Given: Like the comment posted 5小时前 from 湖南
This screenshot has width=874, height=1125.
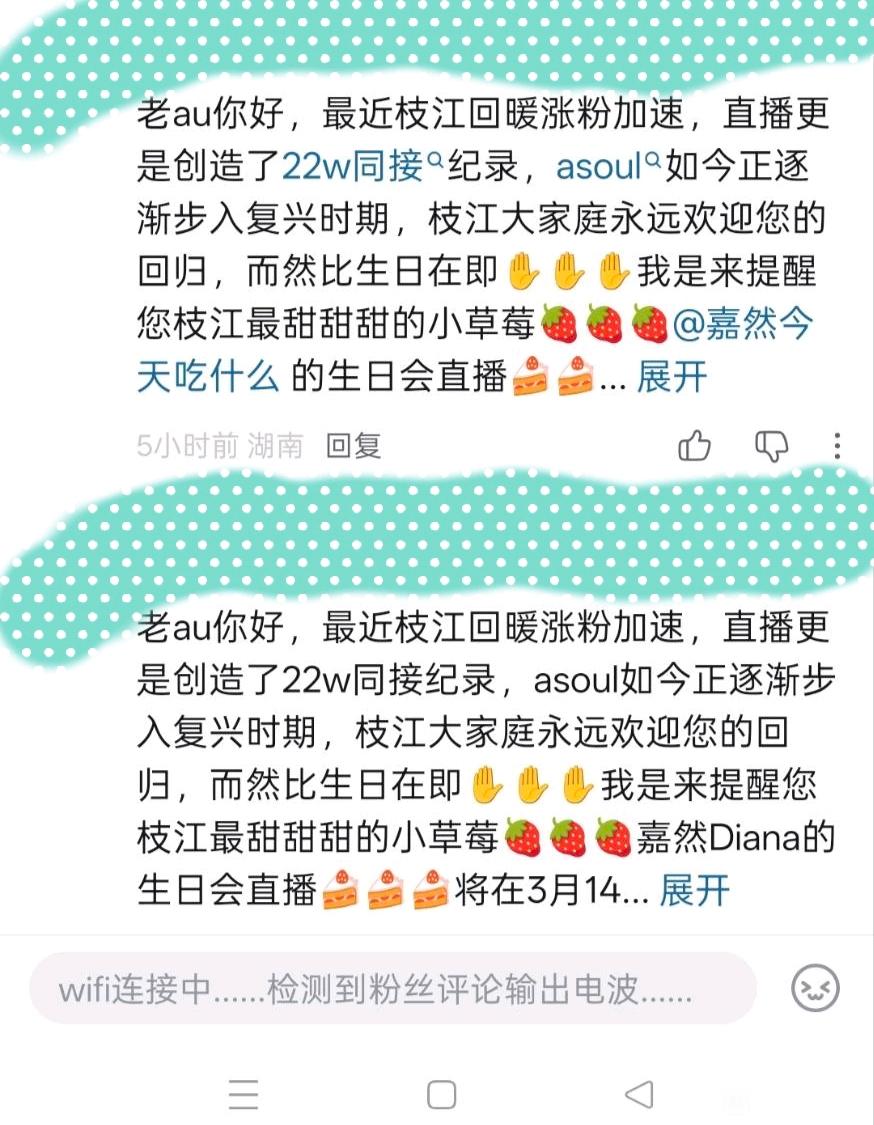Looking at the screenshot, I should [694, 446].
